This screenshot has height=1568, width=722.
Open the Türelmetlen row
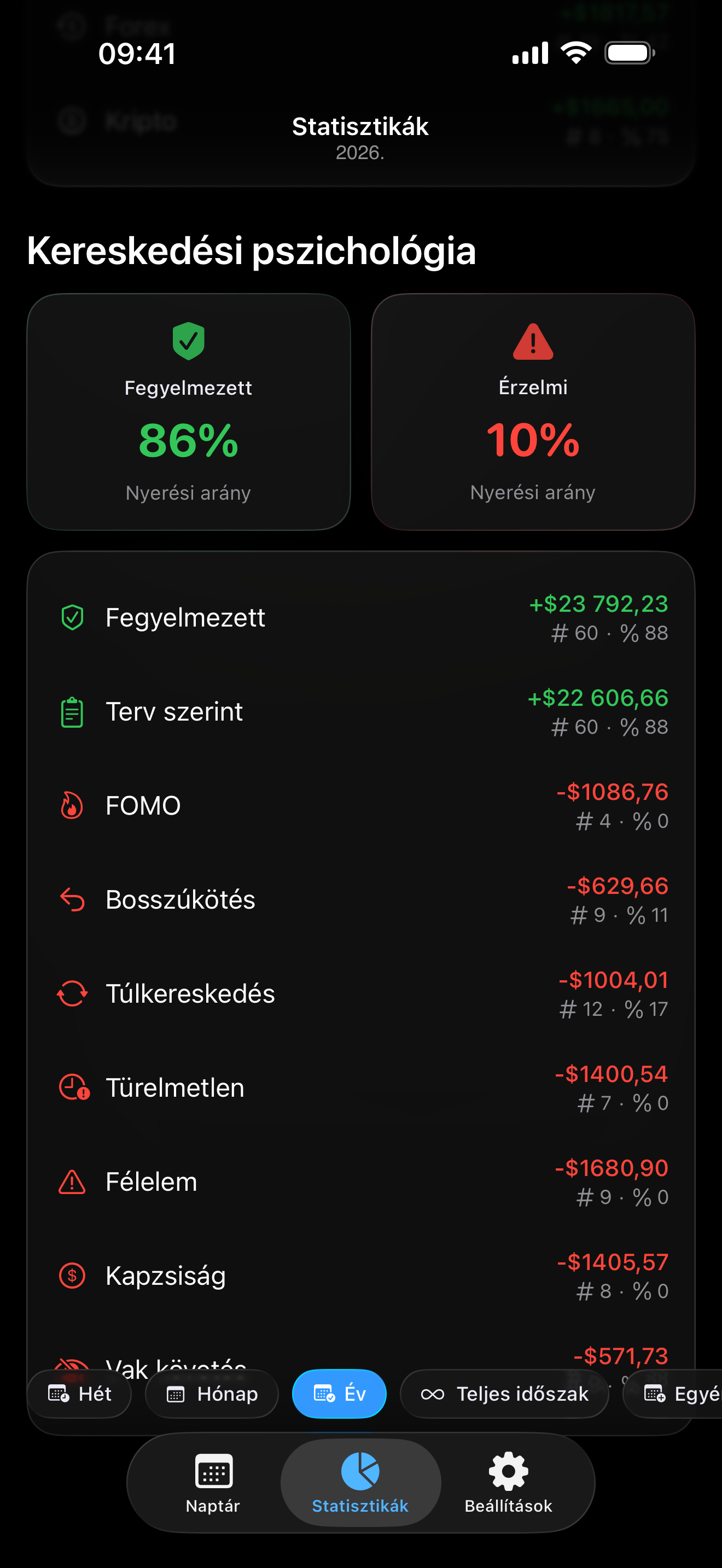tap(361, 1088)
